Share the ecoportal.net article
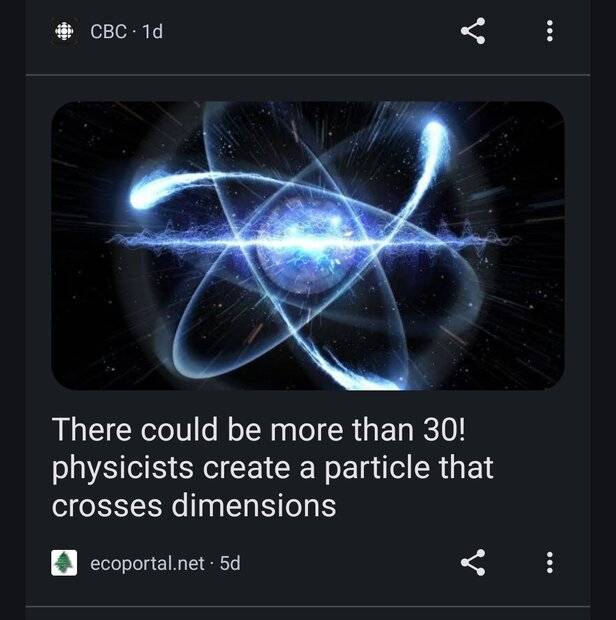 click(x=472, y=563)
